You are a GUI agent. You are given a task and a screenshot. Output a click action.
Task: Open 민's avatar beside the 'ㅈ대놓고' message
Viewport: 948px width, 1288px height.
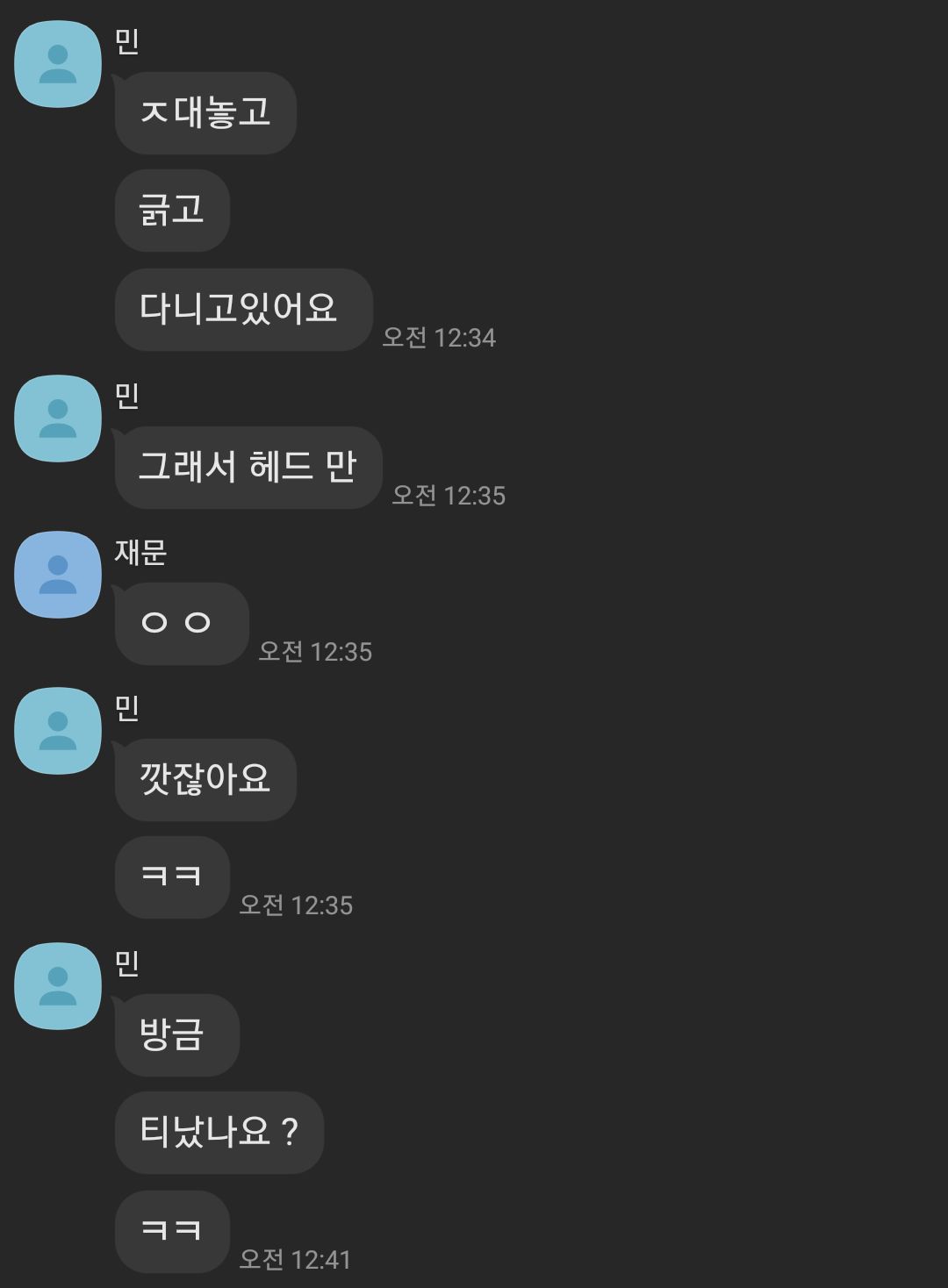click(x=58, y=64)
